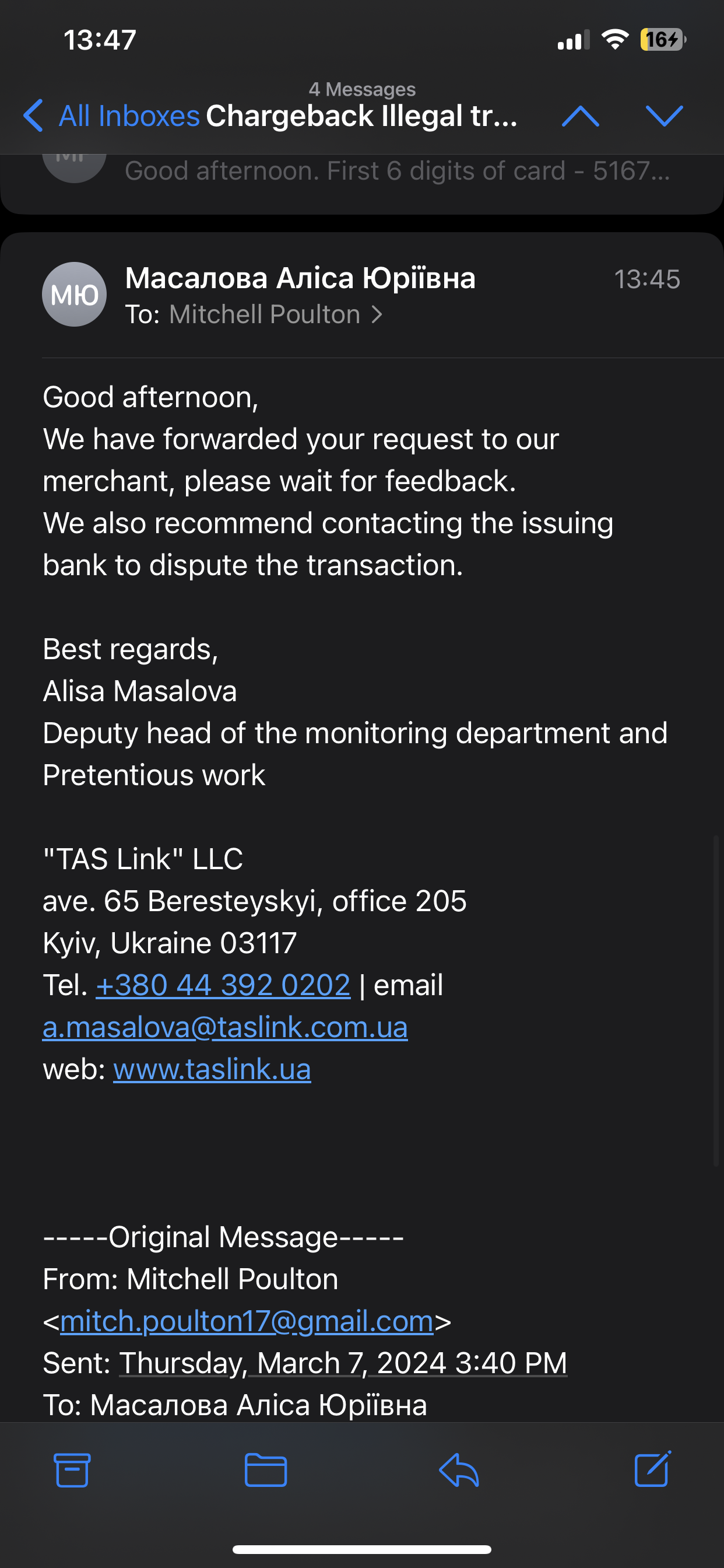Image resolution: width=724 pixels, height=1568 pixels.
Task: Compose a new email
Action: (x=652, y=1469)
